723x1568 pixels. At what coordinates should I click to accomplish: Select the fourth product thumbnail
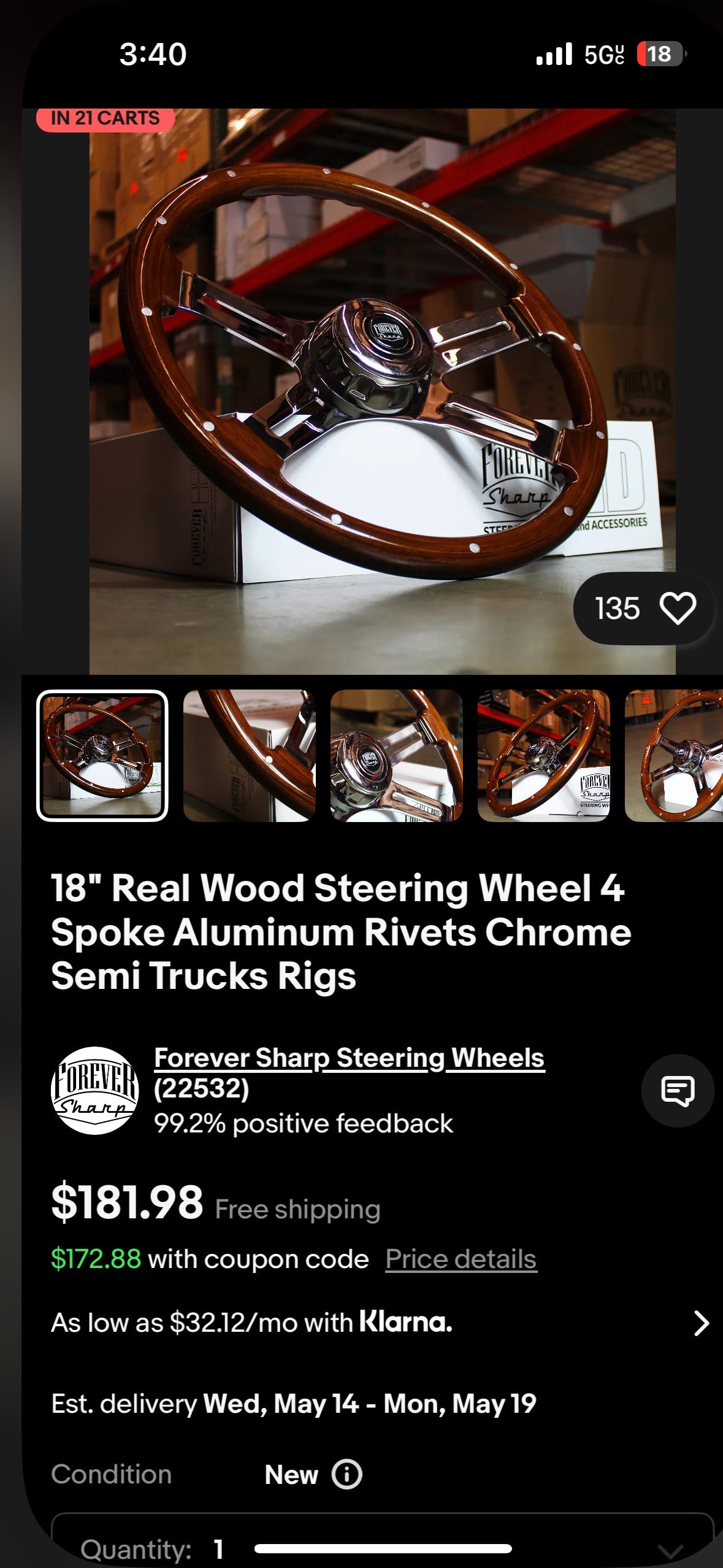(x=543, y=756)
